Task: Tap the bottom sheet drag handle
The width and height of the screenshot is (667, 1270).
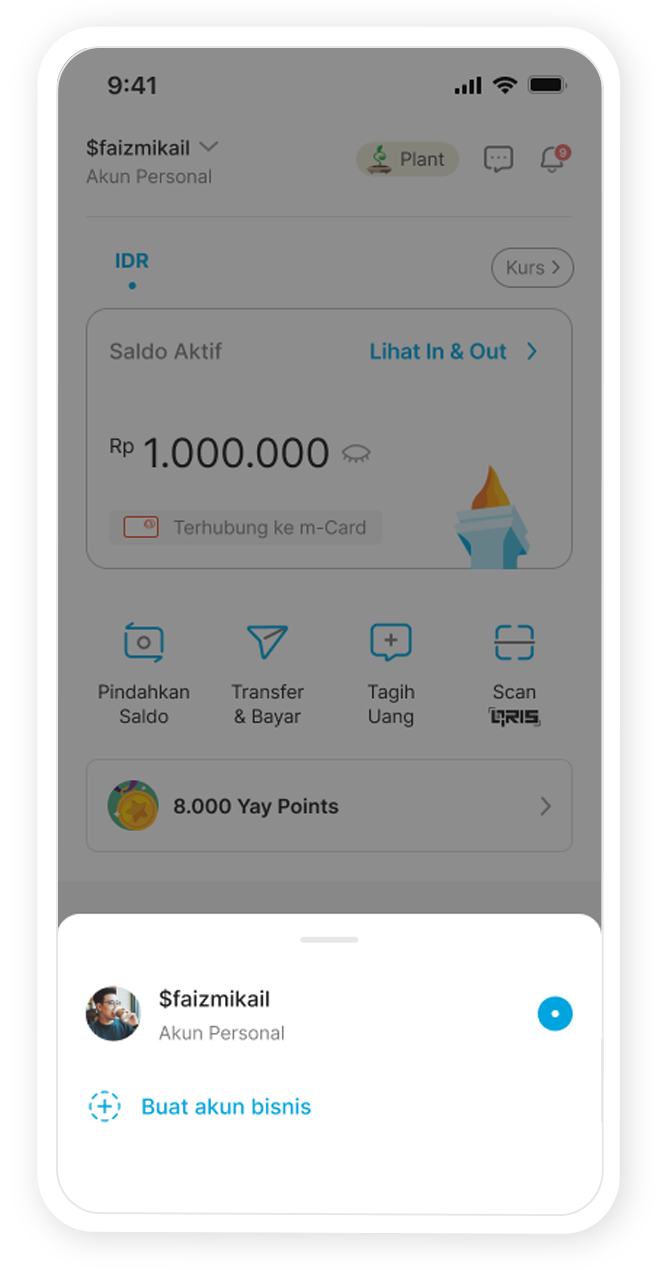Action: [329, 940]
